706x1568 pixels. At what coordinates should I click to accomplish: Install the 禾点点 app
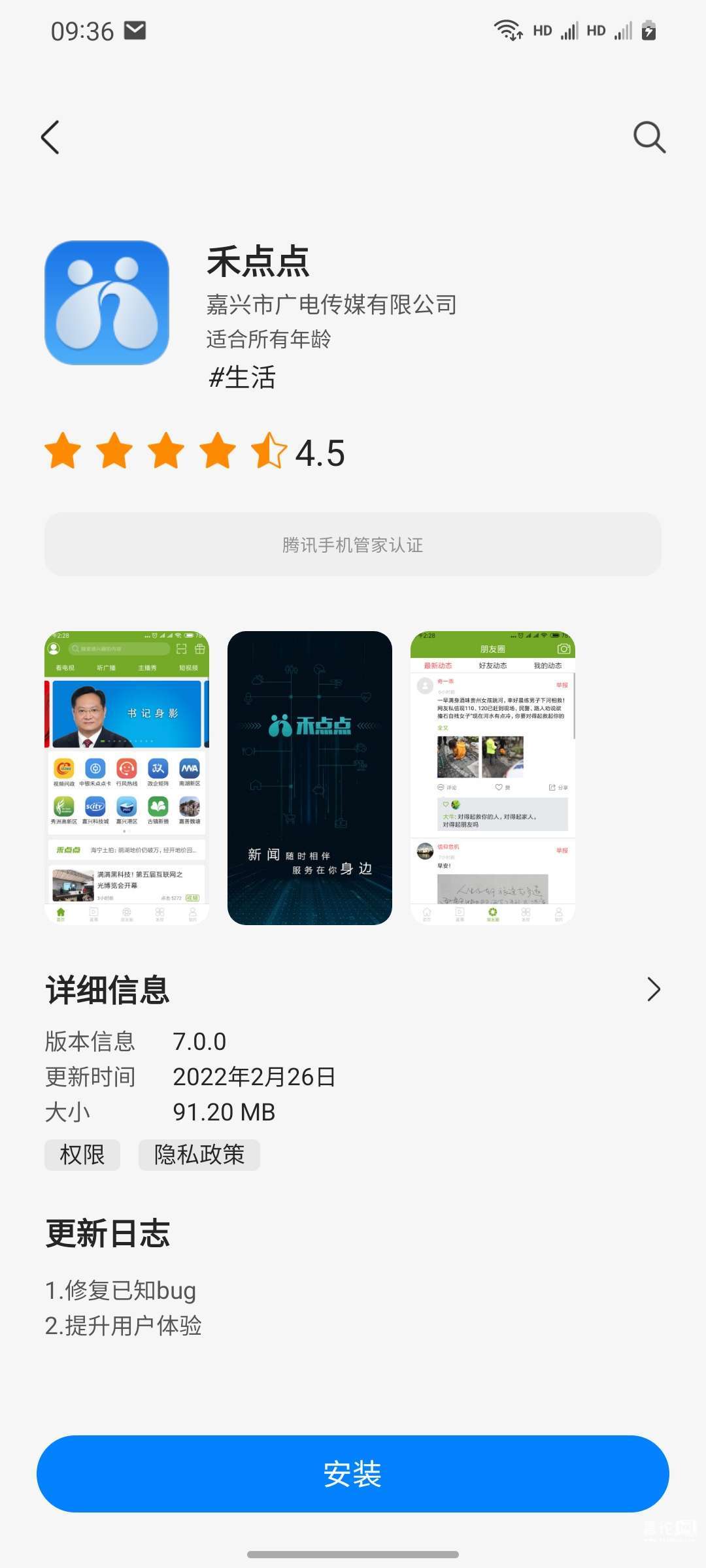click(353, 1473)
